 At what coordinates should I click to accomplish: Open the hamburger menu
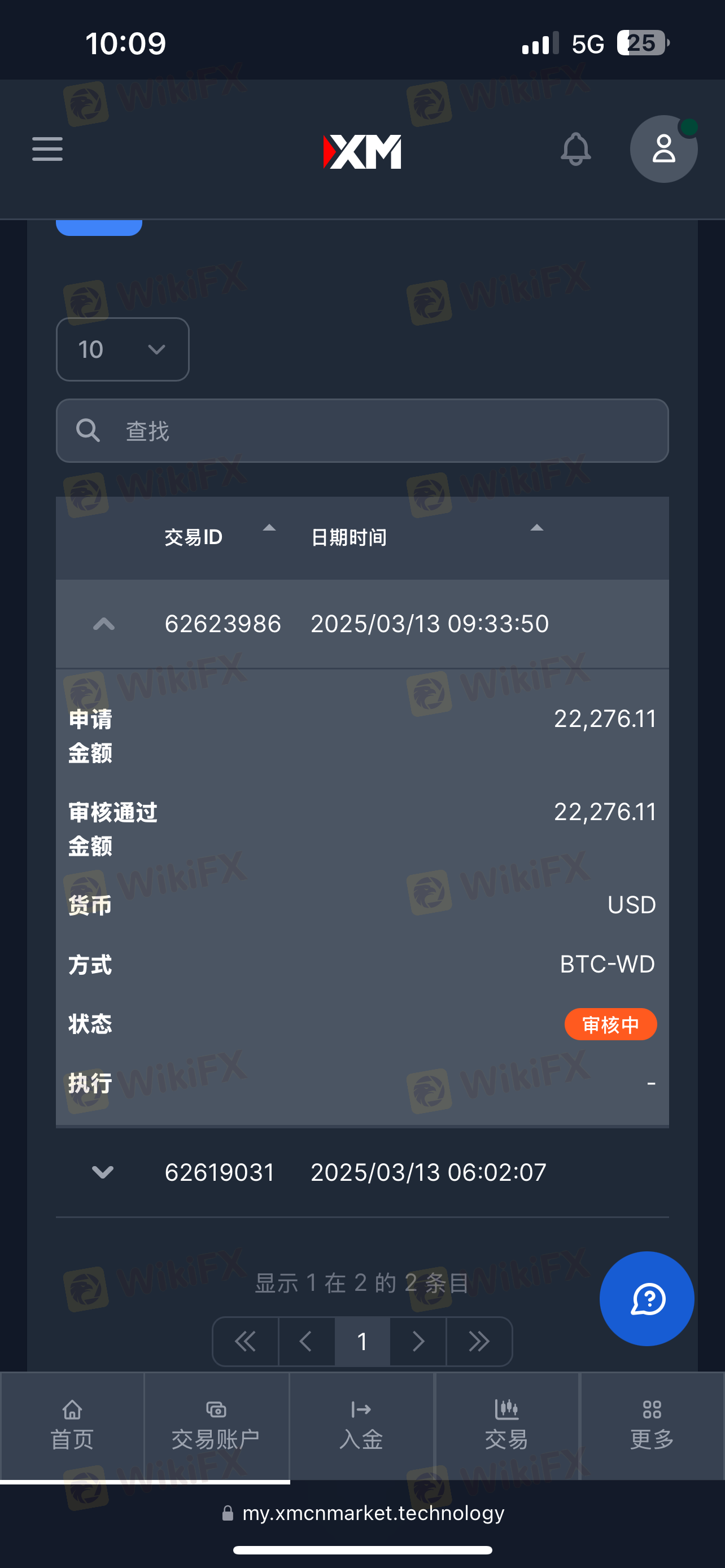47,149
